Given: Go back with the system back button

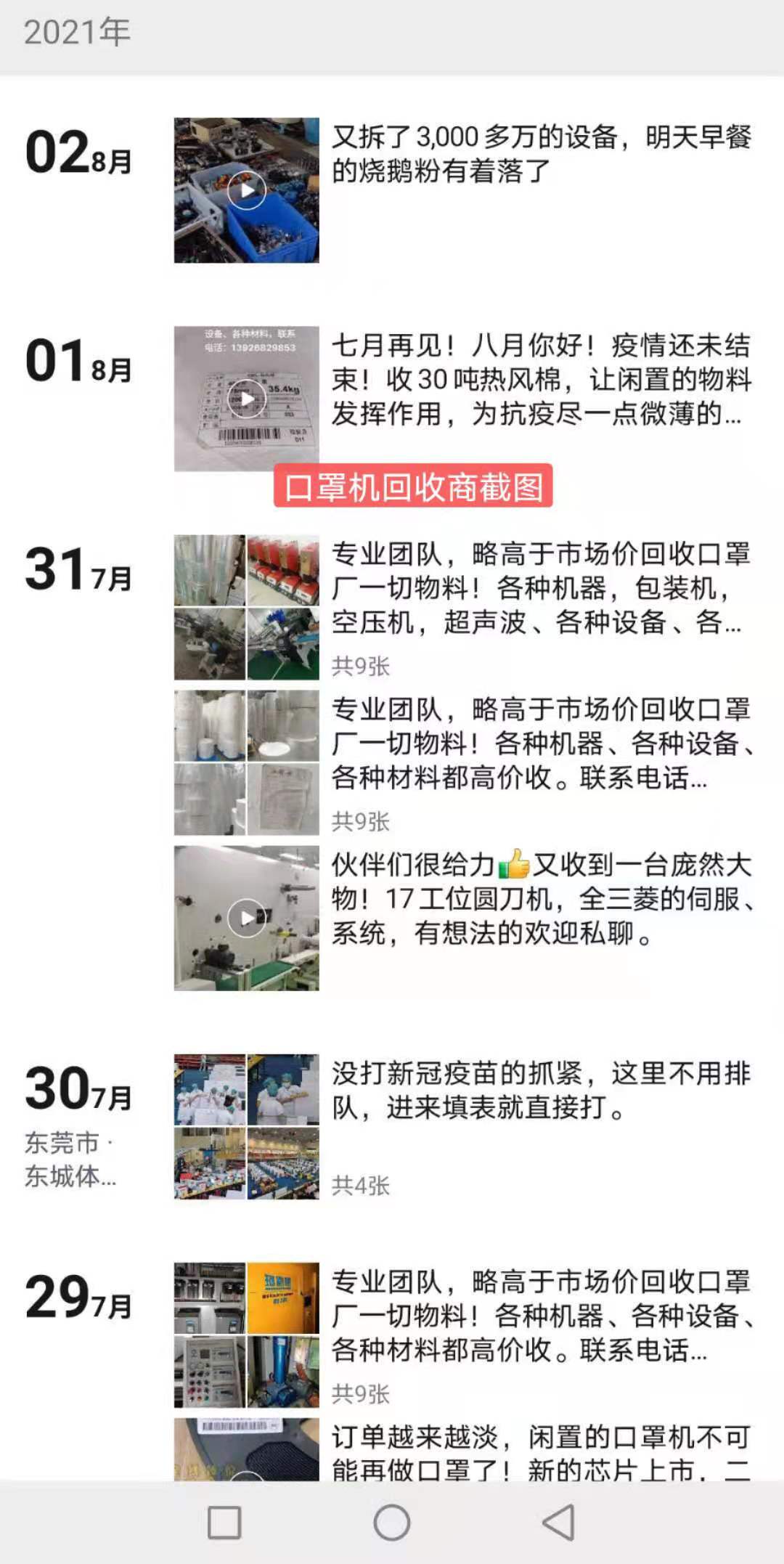Looking at the screenshot, I should point(558,1522).
